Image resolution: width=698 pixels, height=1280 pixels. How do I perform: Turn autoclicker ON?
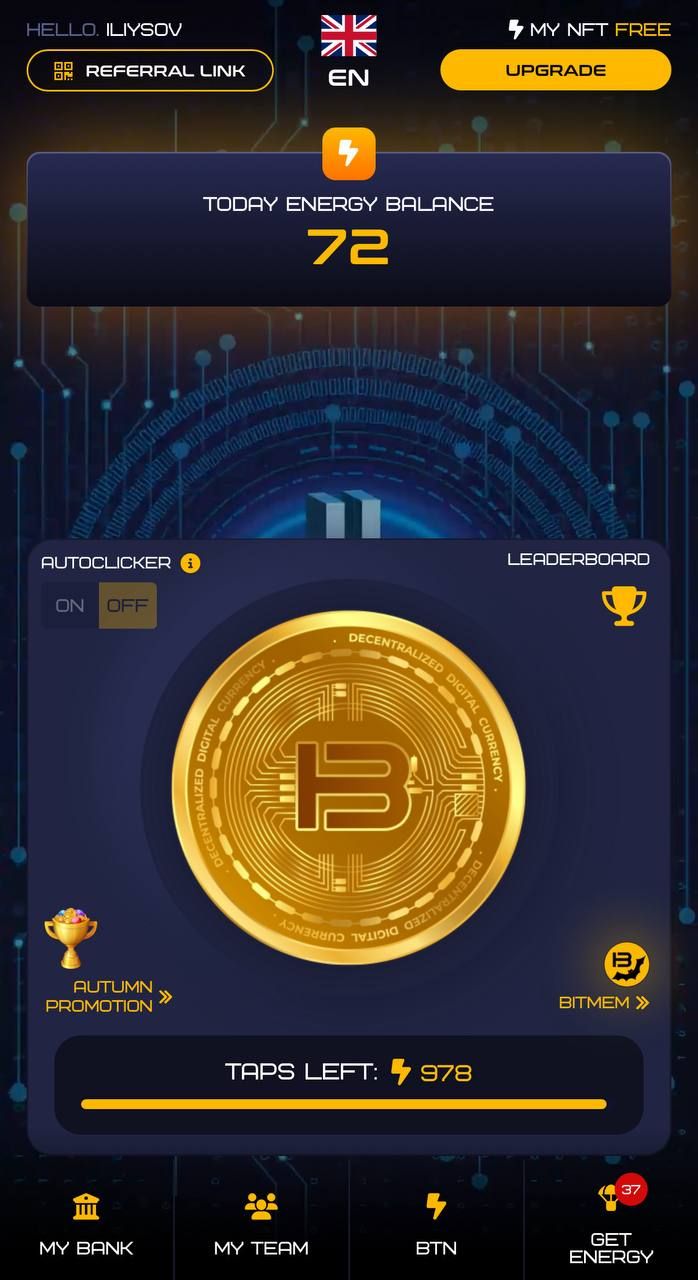pyautogui.click(x=70, y=605)
